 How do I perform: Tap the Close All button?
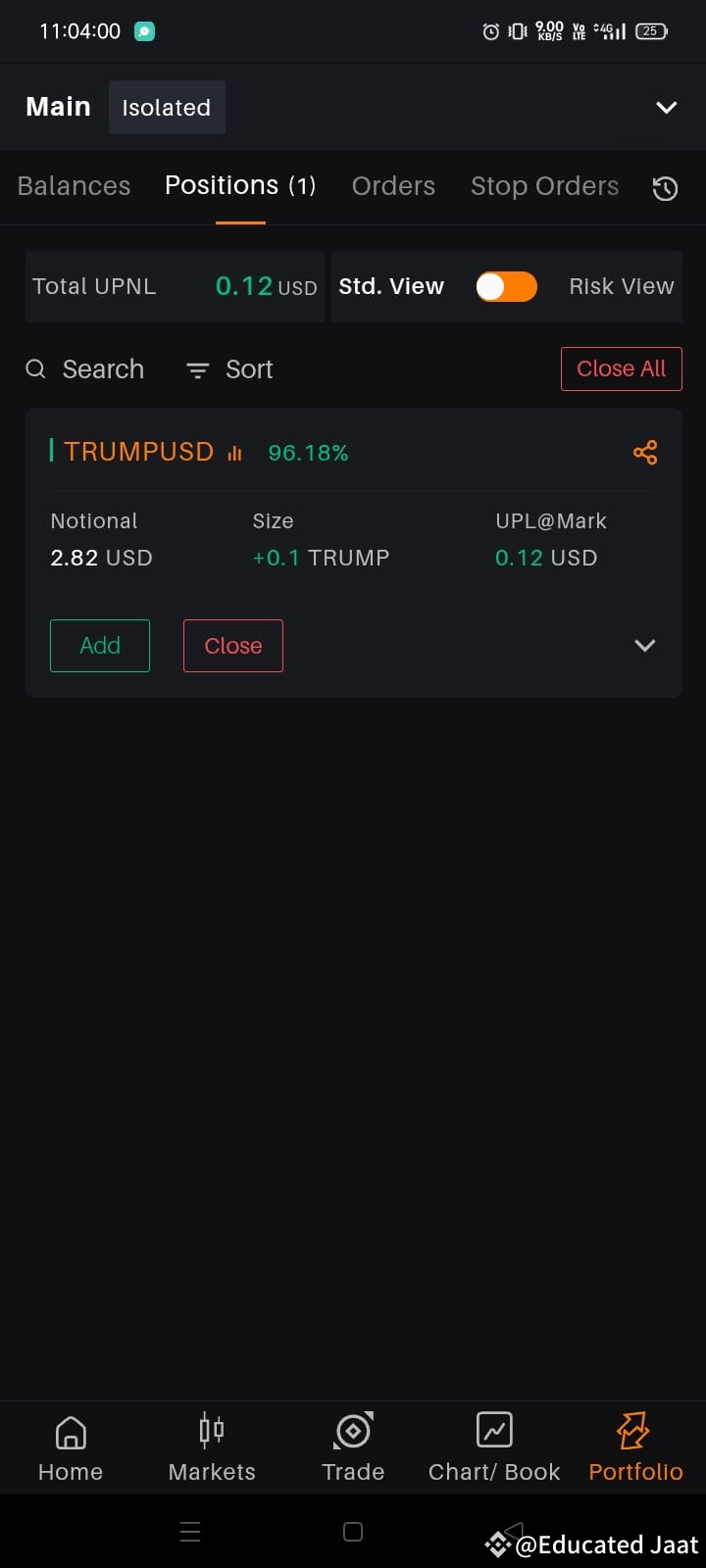tap(622, 368)
